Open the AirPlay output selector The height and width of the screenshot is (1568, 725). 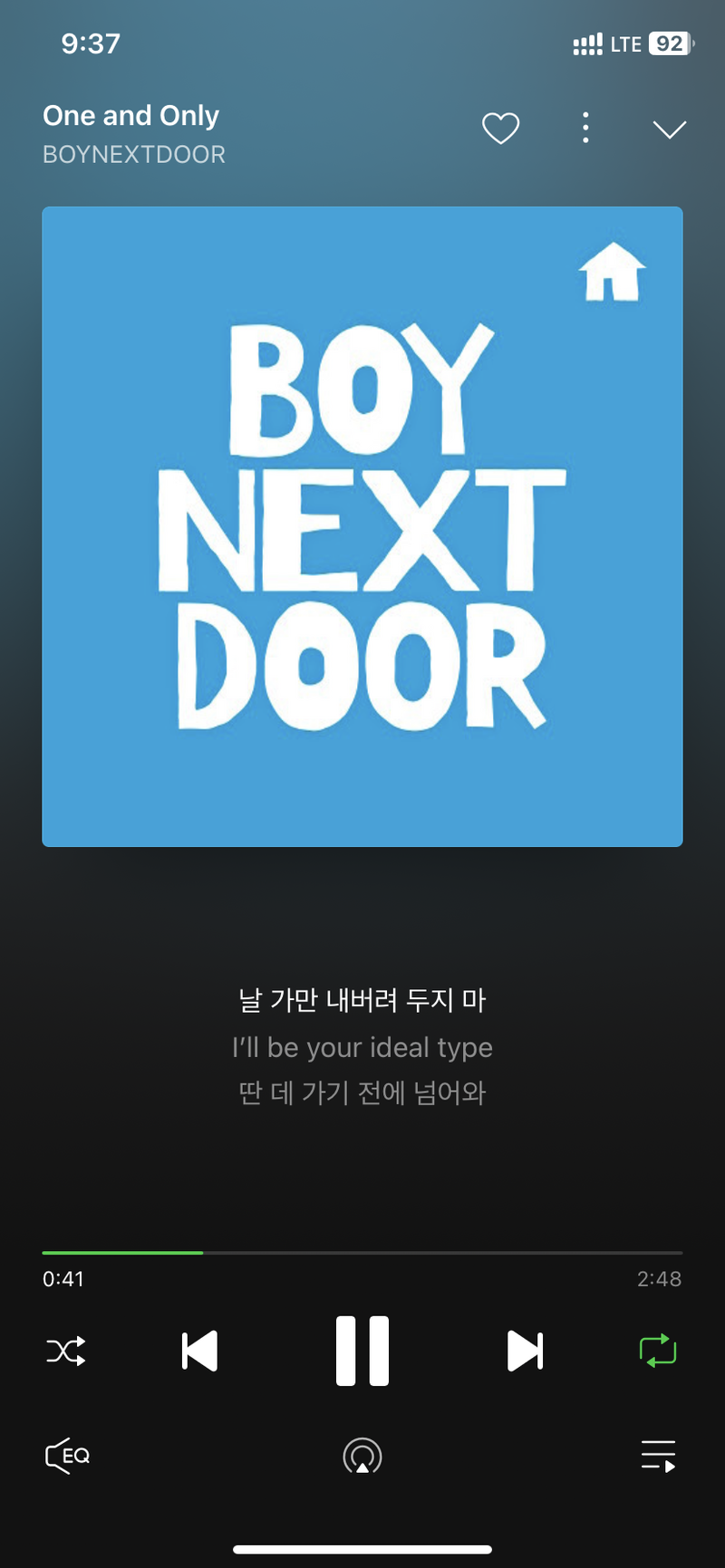[x=362, y=1456]
